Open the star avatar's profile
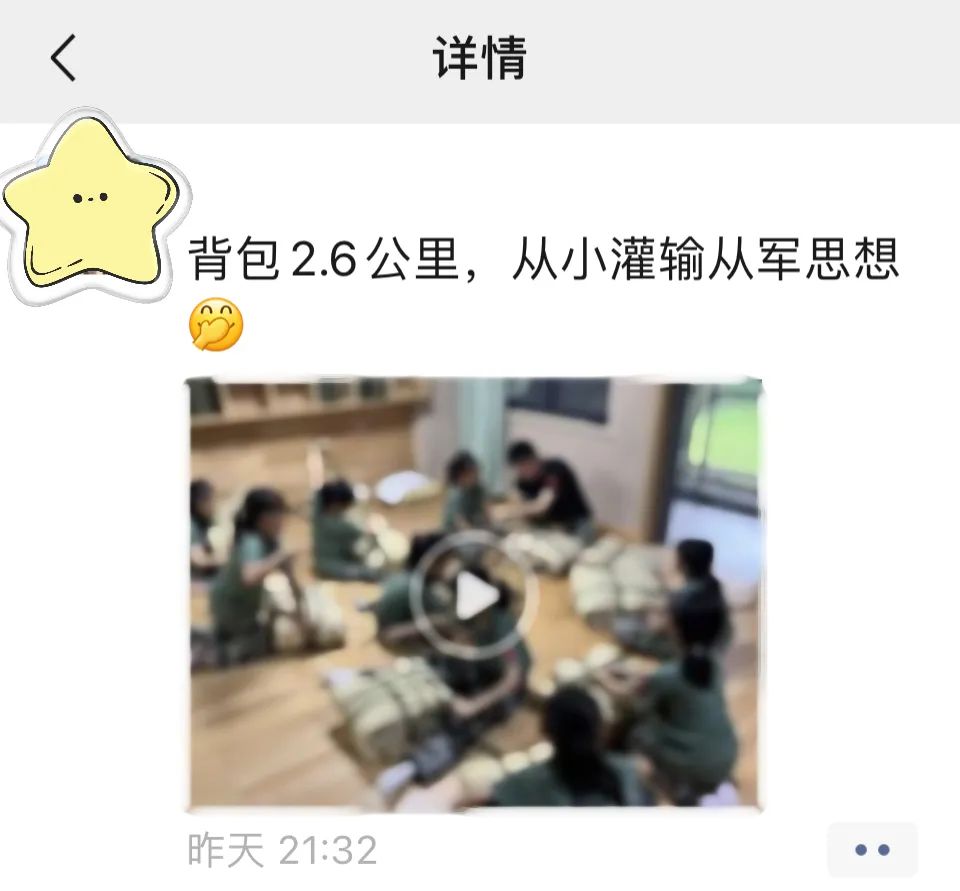Screen dimensions: 960x891 89,206
